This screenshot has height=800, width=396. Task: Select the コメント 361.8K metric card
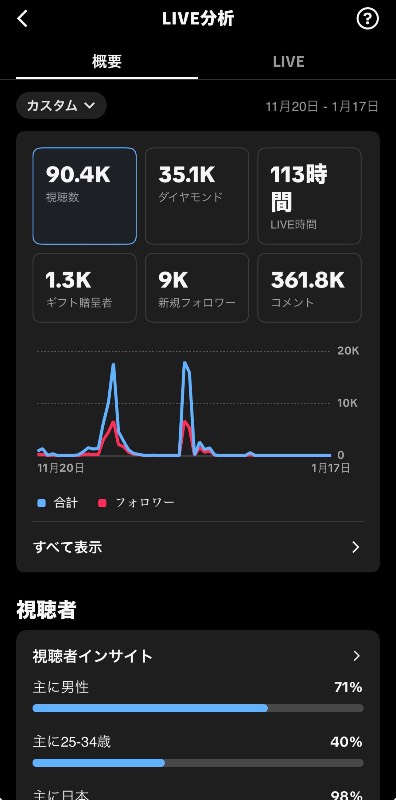tap(309, 288)
